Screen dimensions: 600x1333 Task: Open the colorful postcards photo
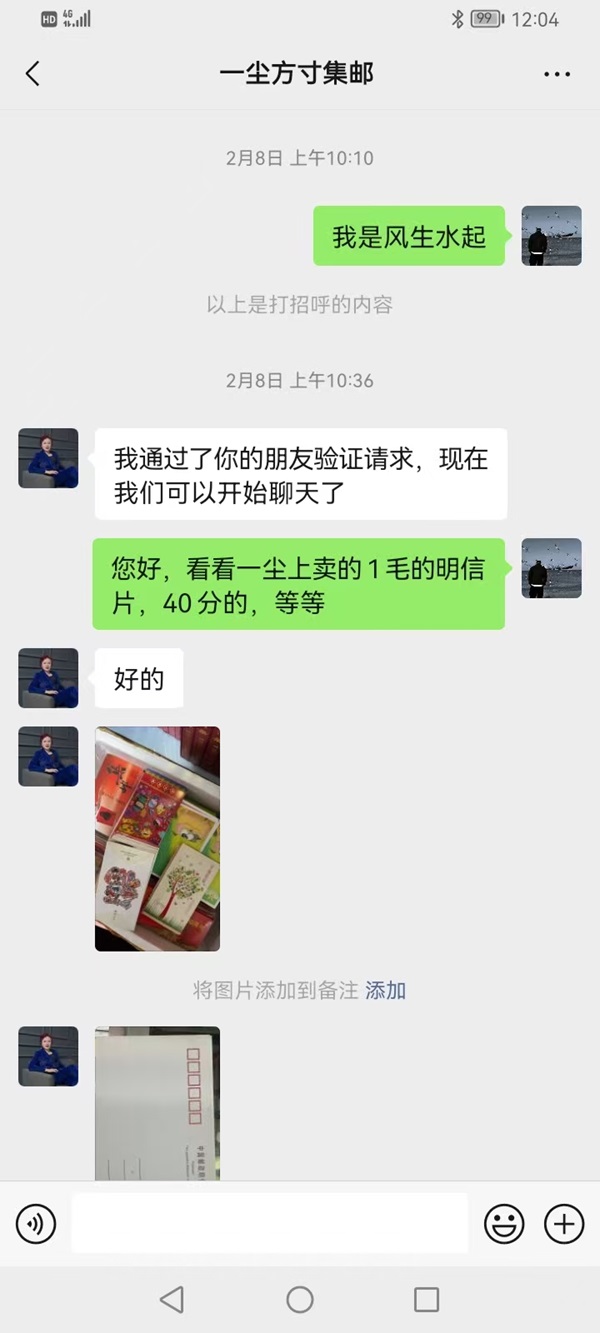point(157,839)
